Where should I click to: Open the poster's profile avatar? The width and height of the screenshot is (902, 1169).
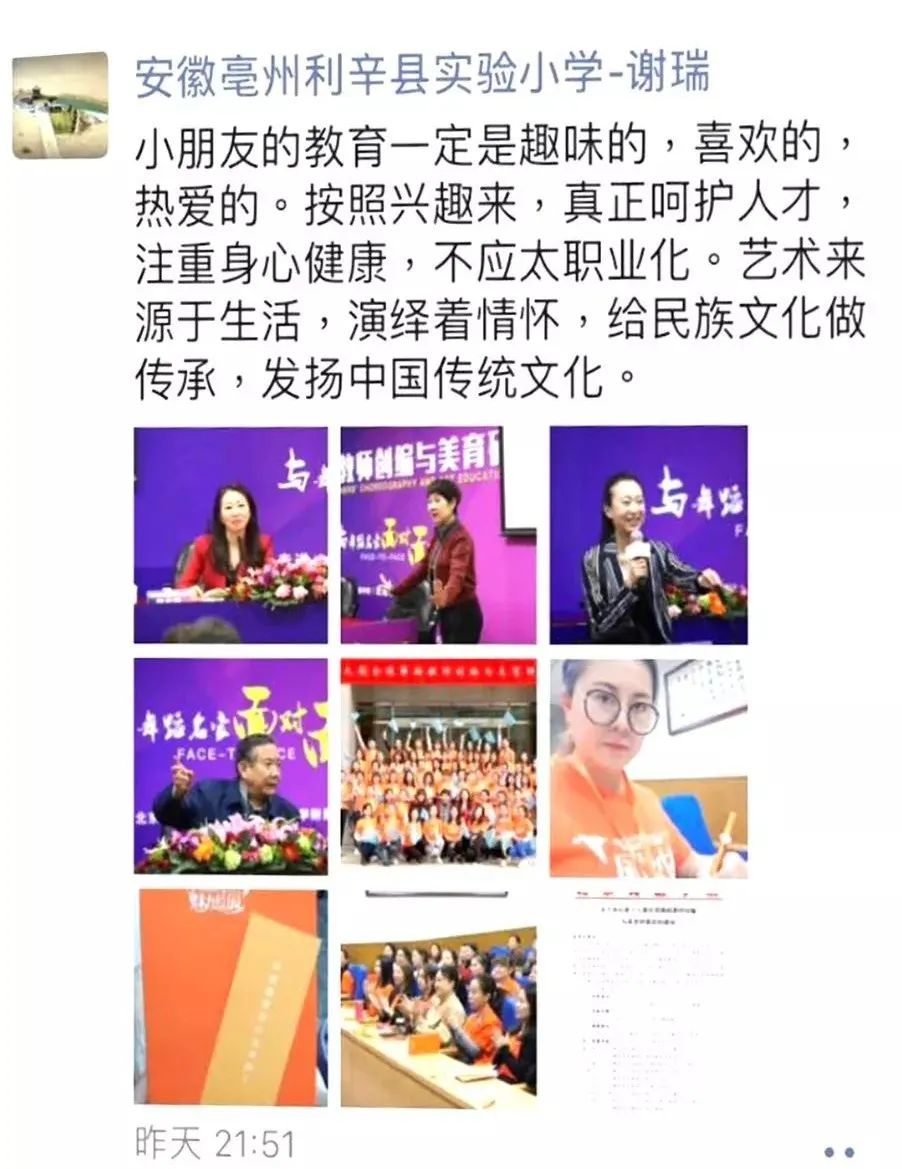[59, 106]
